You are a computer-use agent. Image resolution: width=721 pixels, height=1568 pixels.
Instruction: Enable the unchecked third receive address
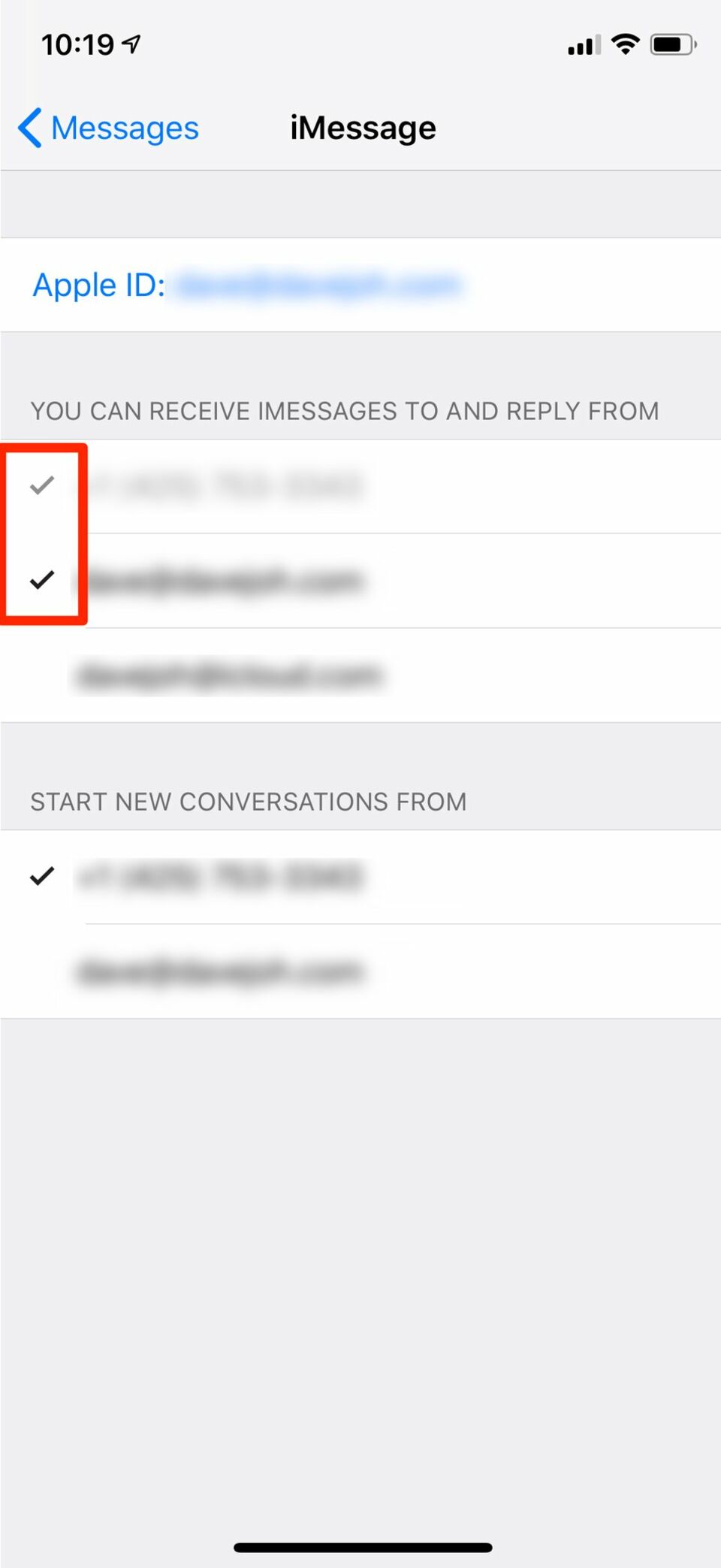(x=360, y=675)
